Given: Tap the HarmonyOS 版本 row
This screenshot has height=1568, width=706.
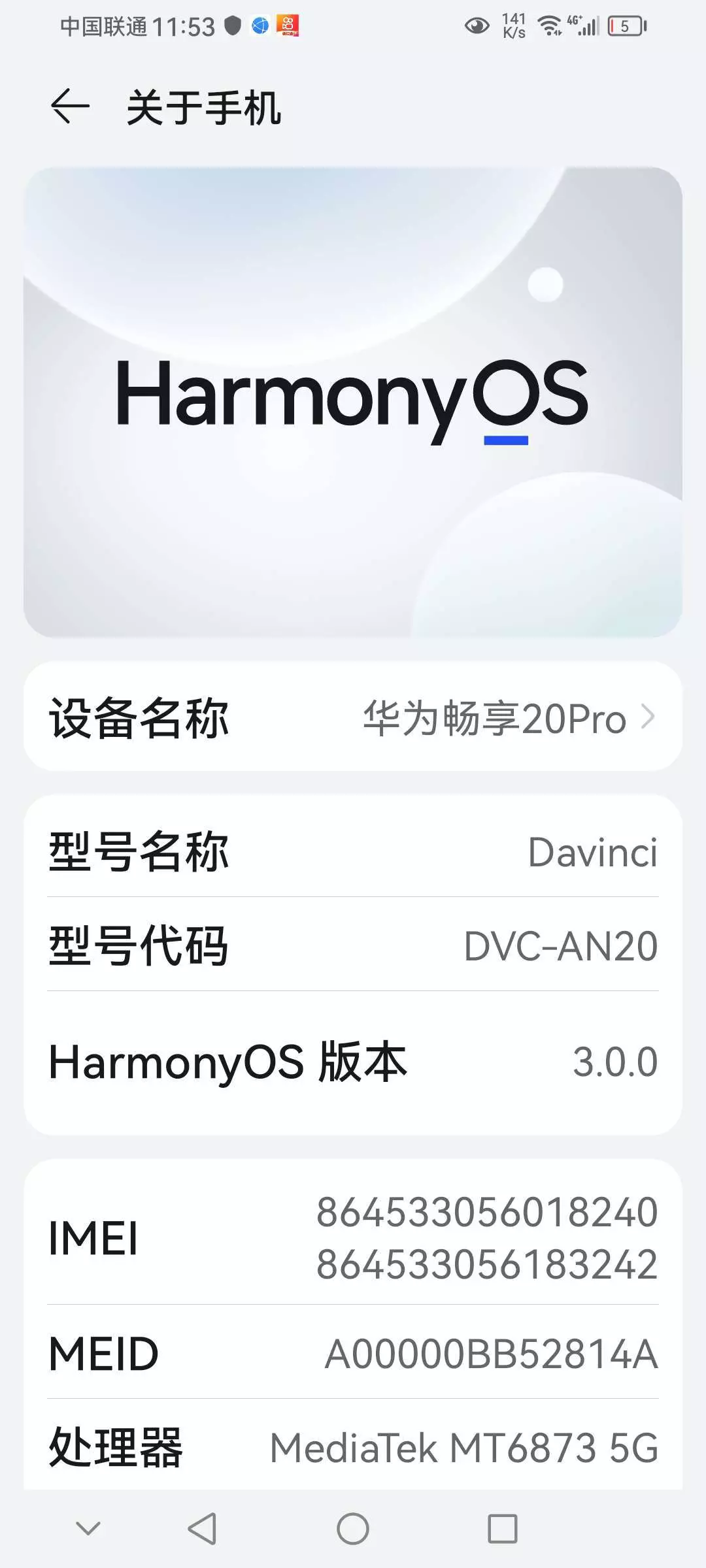Looking at the screenshot, I should click(353, 1062).
